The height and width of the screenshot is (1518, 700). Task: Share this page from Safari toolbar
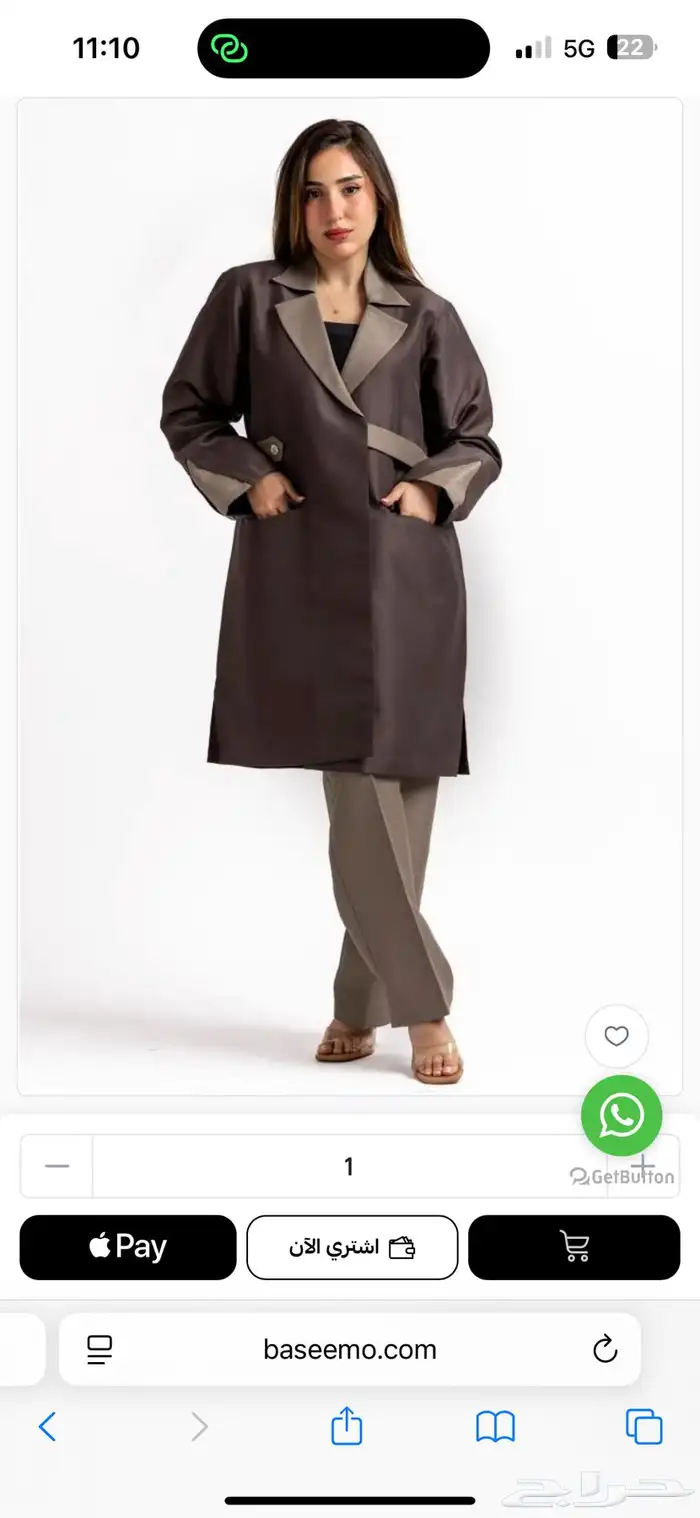click(347, 1427)
